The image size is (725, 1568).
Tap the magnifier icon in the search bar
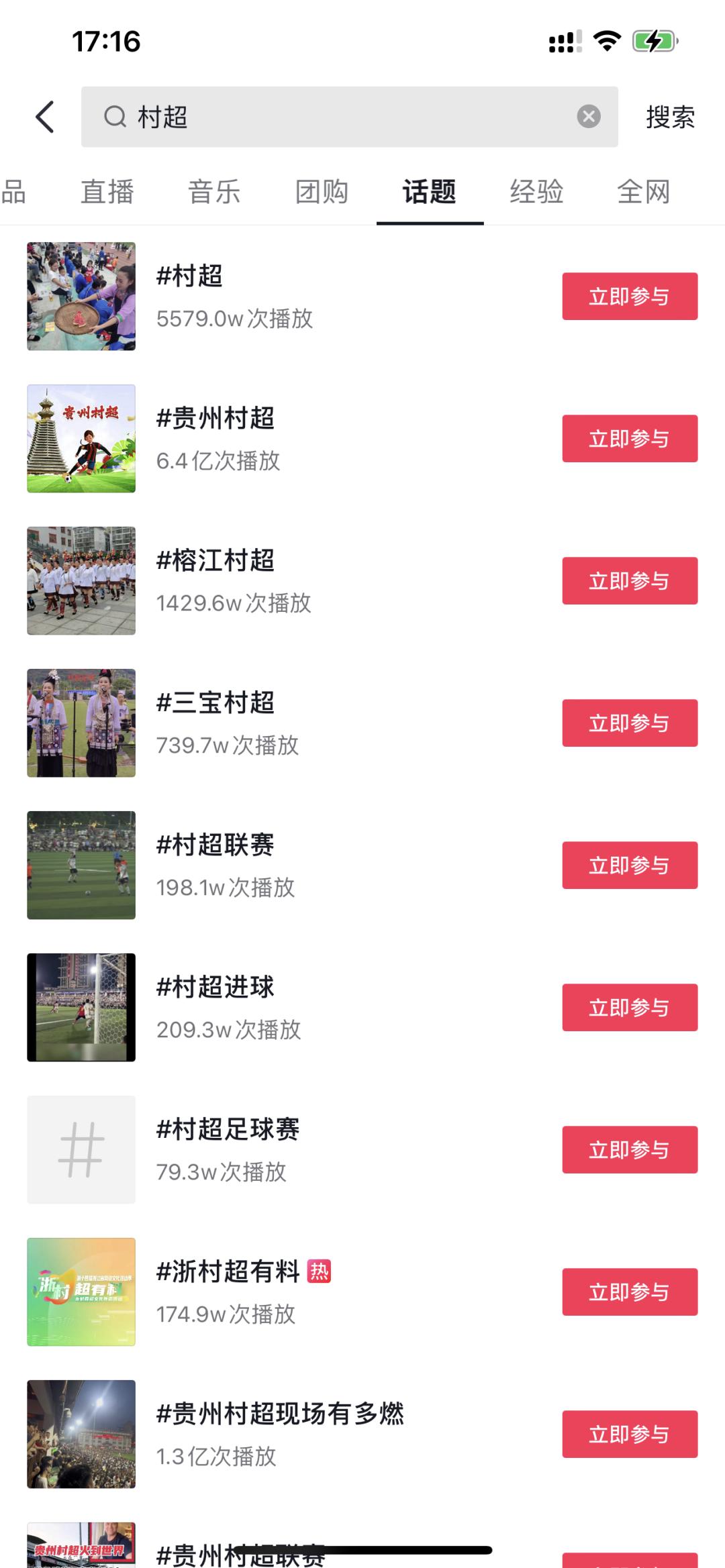pos(116,115)
